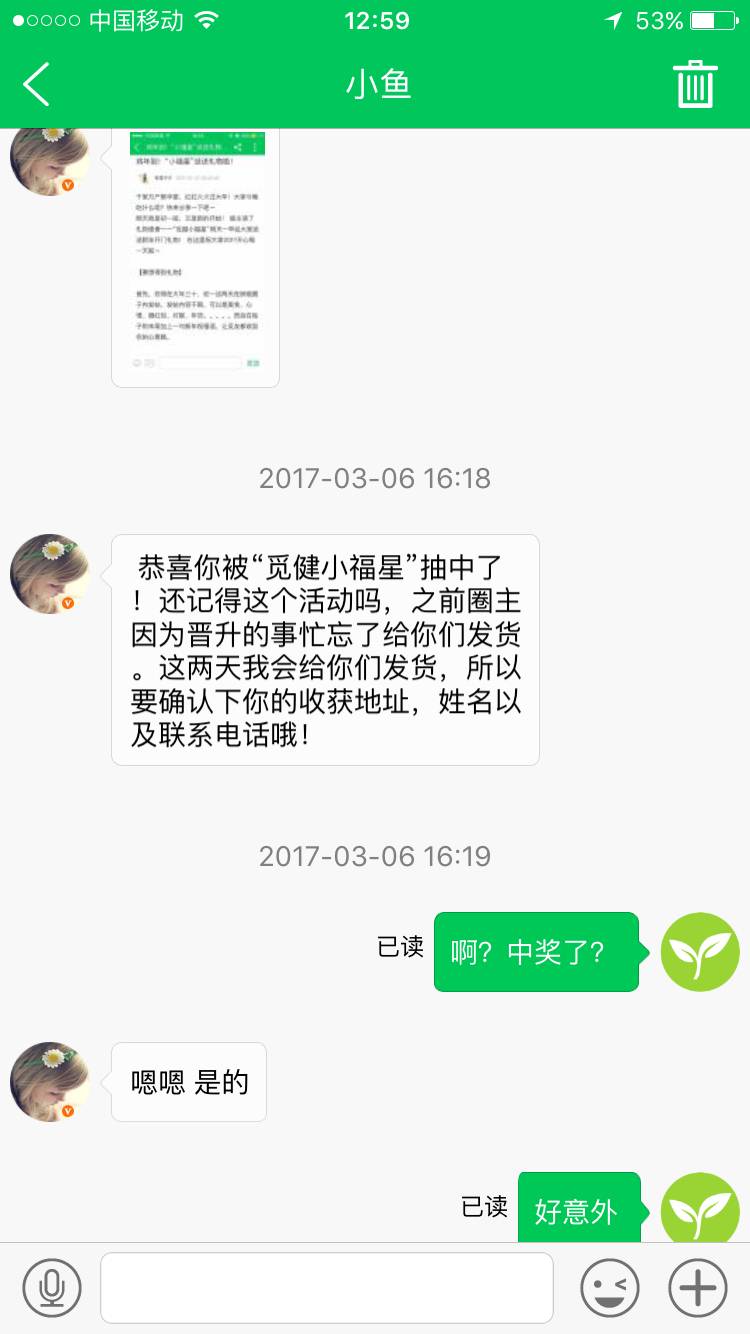Go back from the 小鱼 chat
This screenshot has width=750, height=1334.
coord(36,85)
